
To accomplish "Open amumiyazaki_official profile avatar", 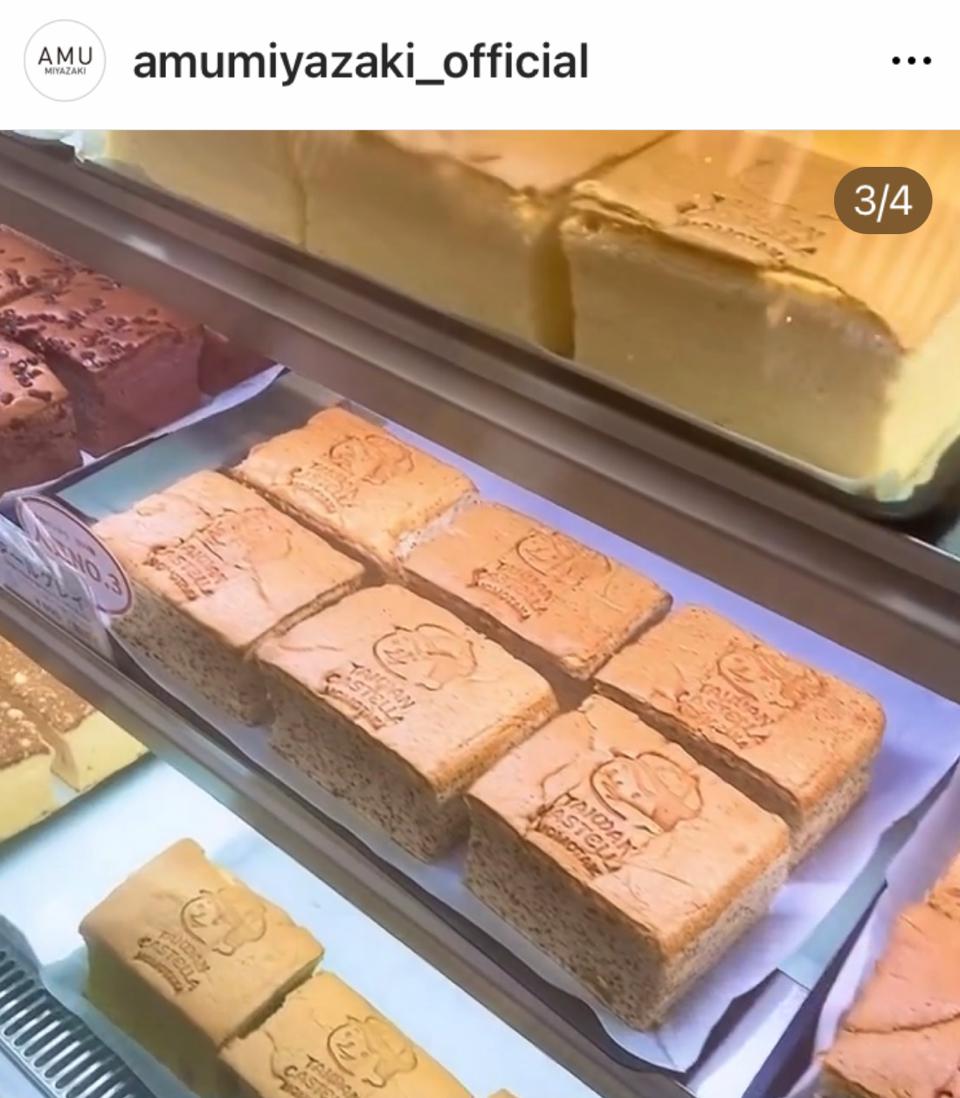I will 64,61.
